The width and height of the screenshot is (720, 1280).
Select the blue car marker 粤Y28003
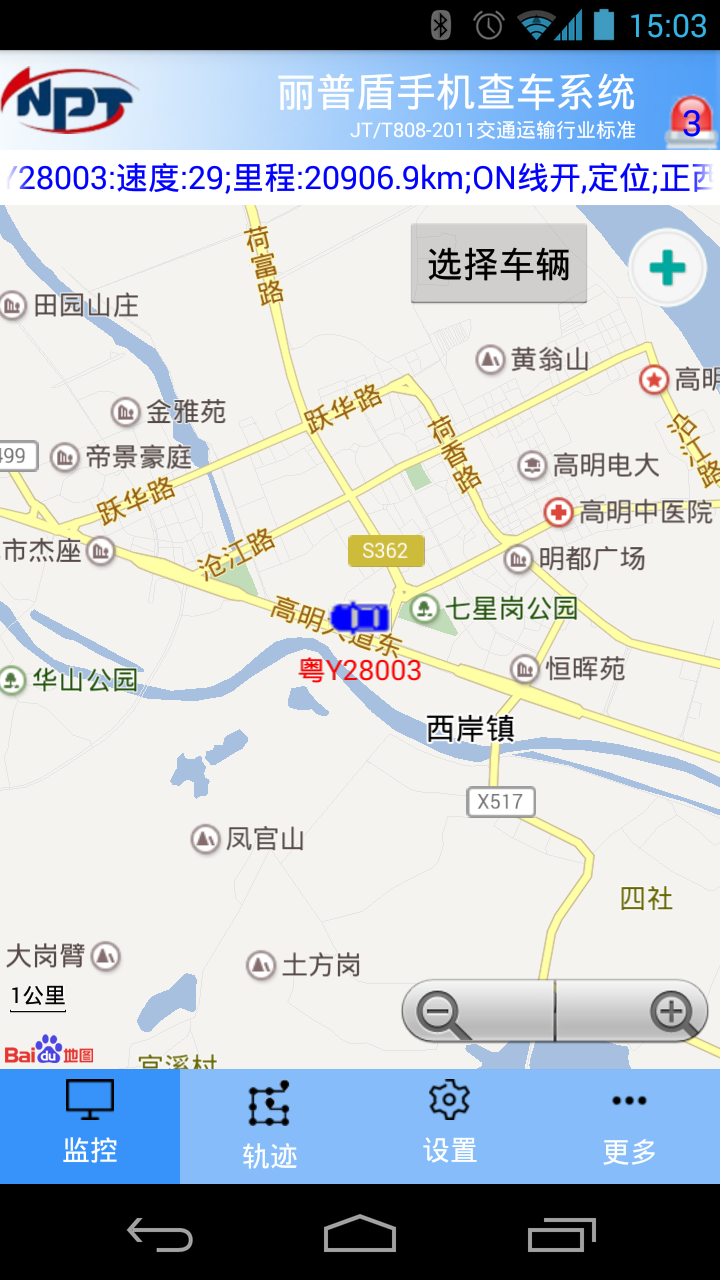[360, 618]
